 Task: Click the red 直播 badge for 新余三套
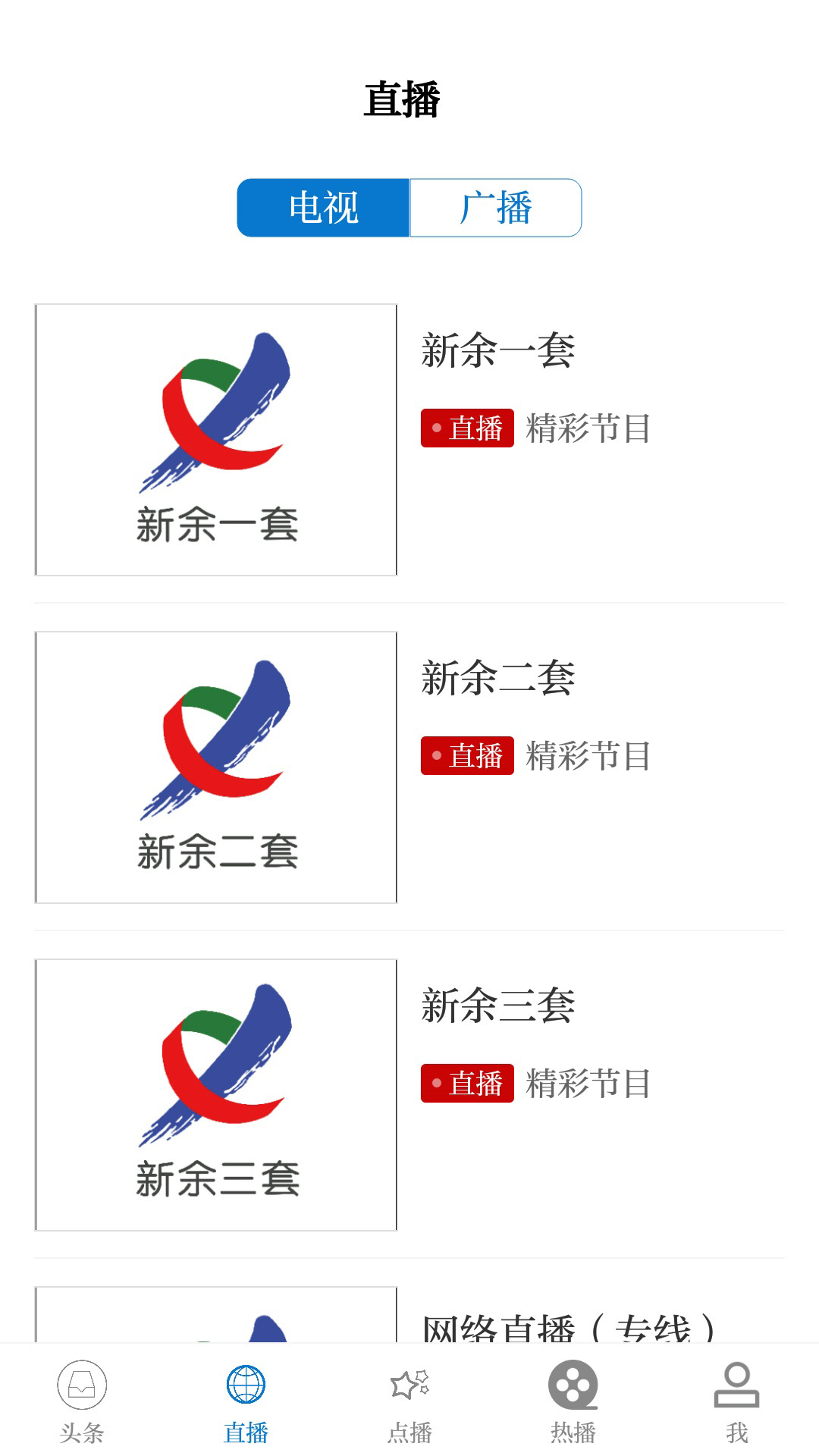click(x=468, y=1084)
